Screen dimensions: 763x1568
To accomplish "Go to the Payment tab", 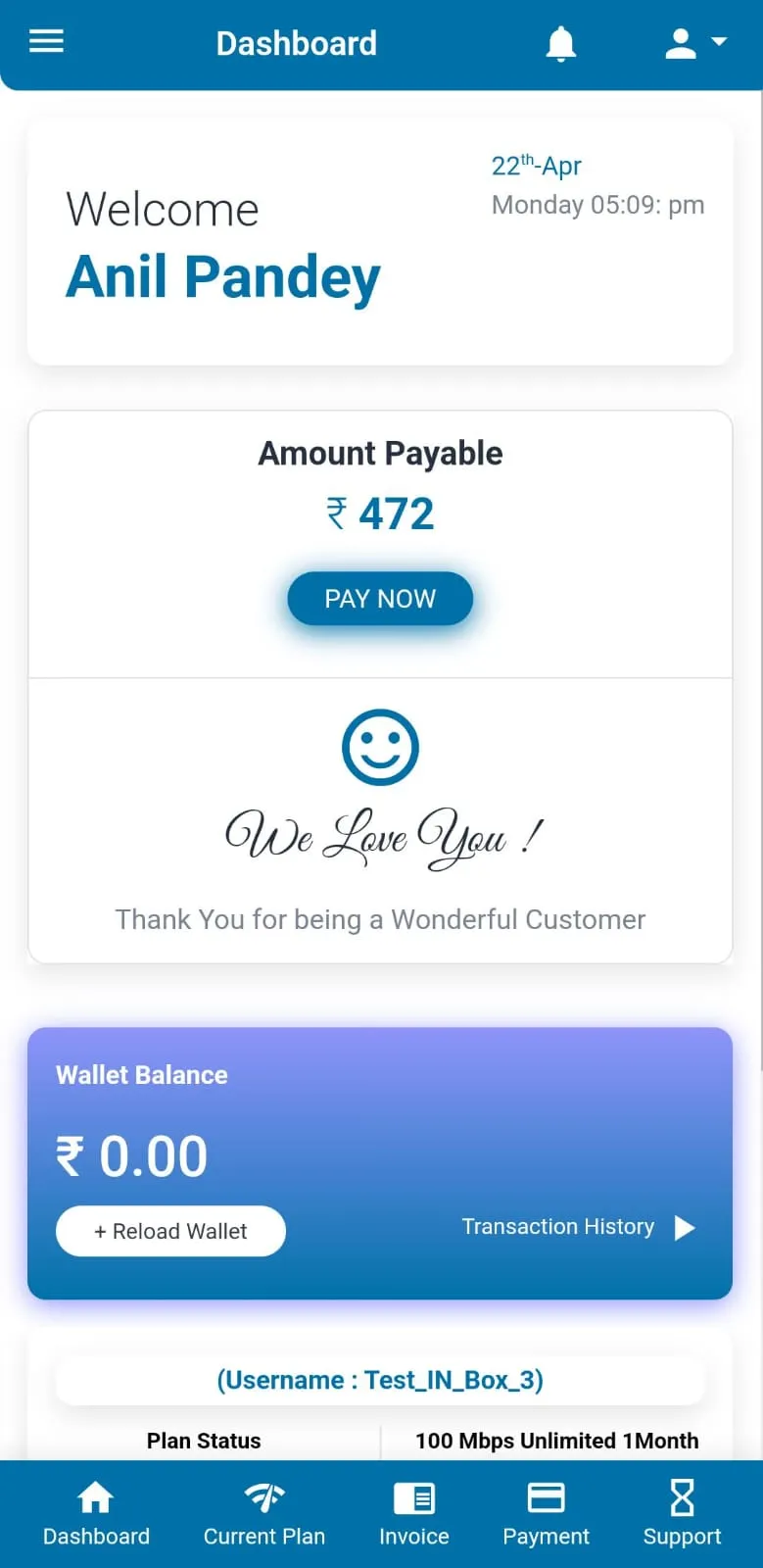I will (546, 1514).
